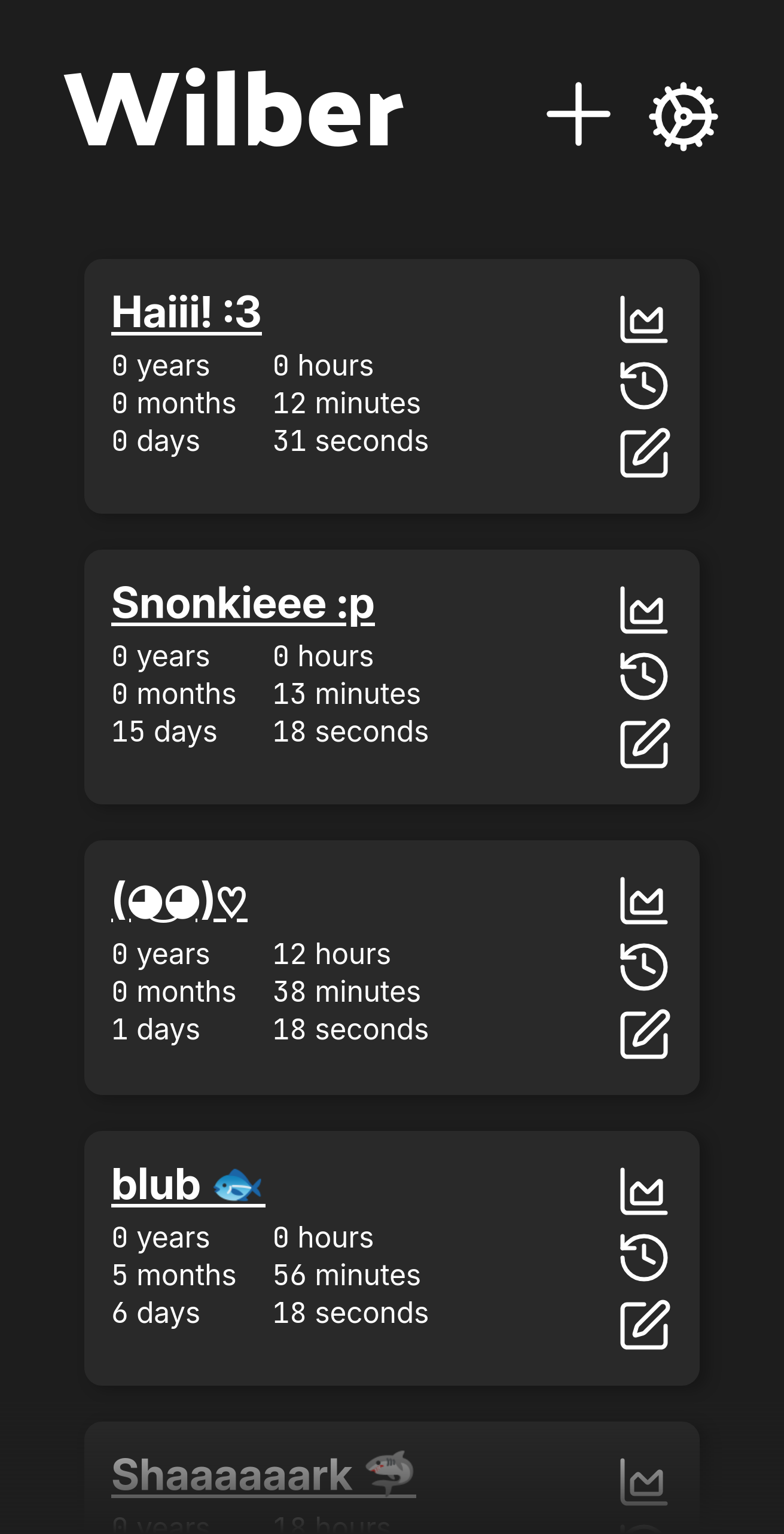Open the kaomoji heart face title link

click(x=179, y=901)
